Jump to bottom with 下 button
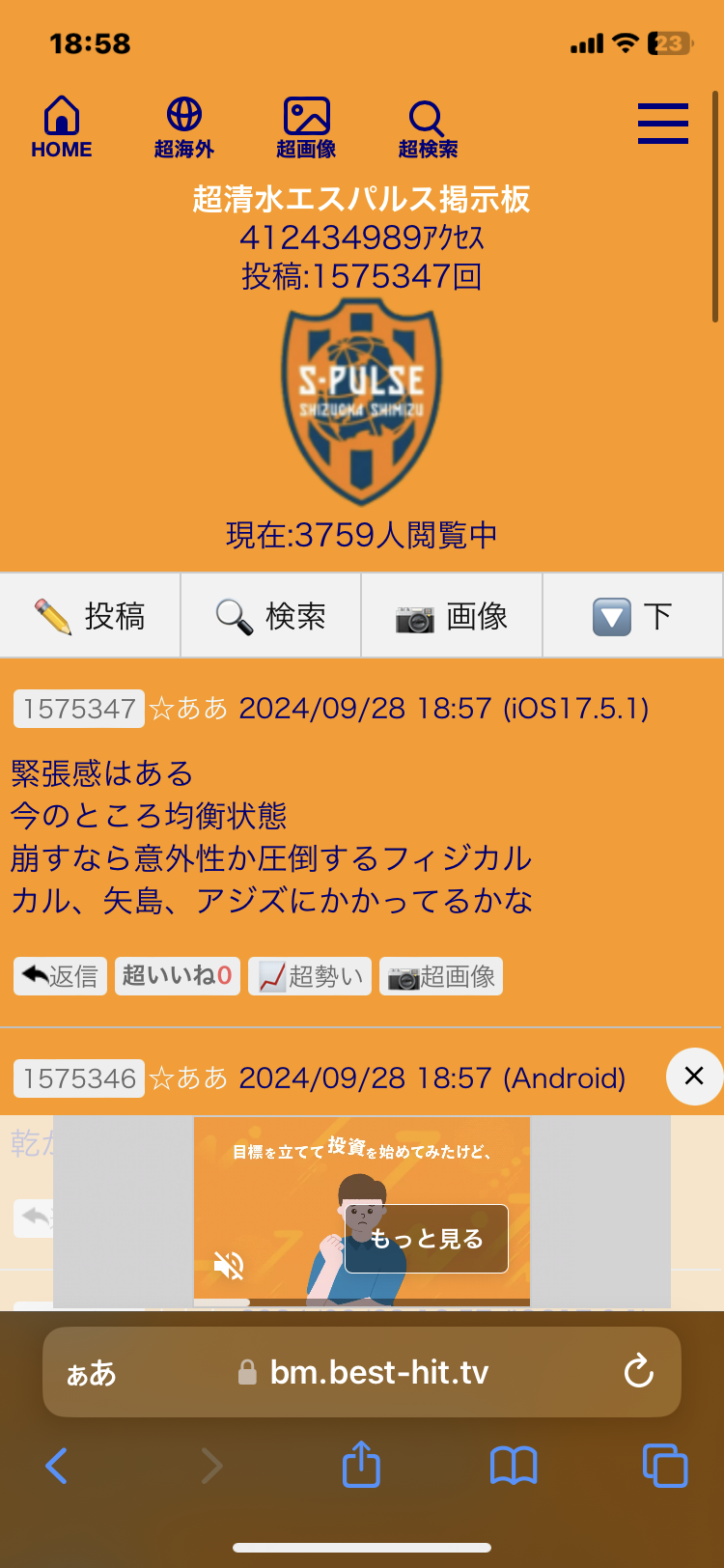The height and width of the screenshot is (1568, 724). (632, 616)
